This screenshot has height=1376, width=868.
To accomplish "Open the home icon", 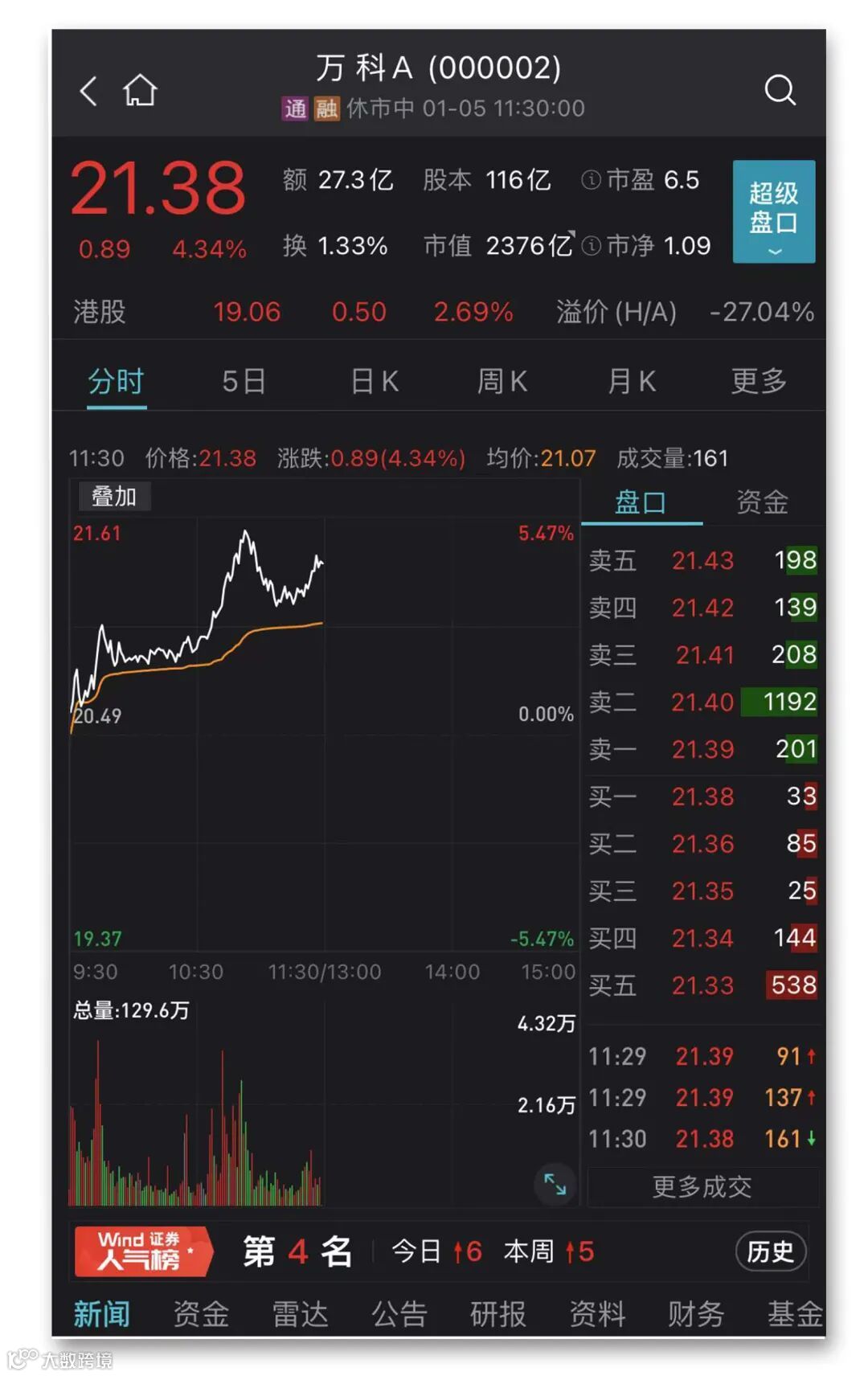I will (x=140, y=90).
